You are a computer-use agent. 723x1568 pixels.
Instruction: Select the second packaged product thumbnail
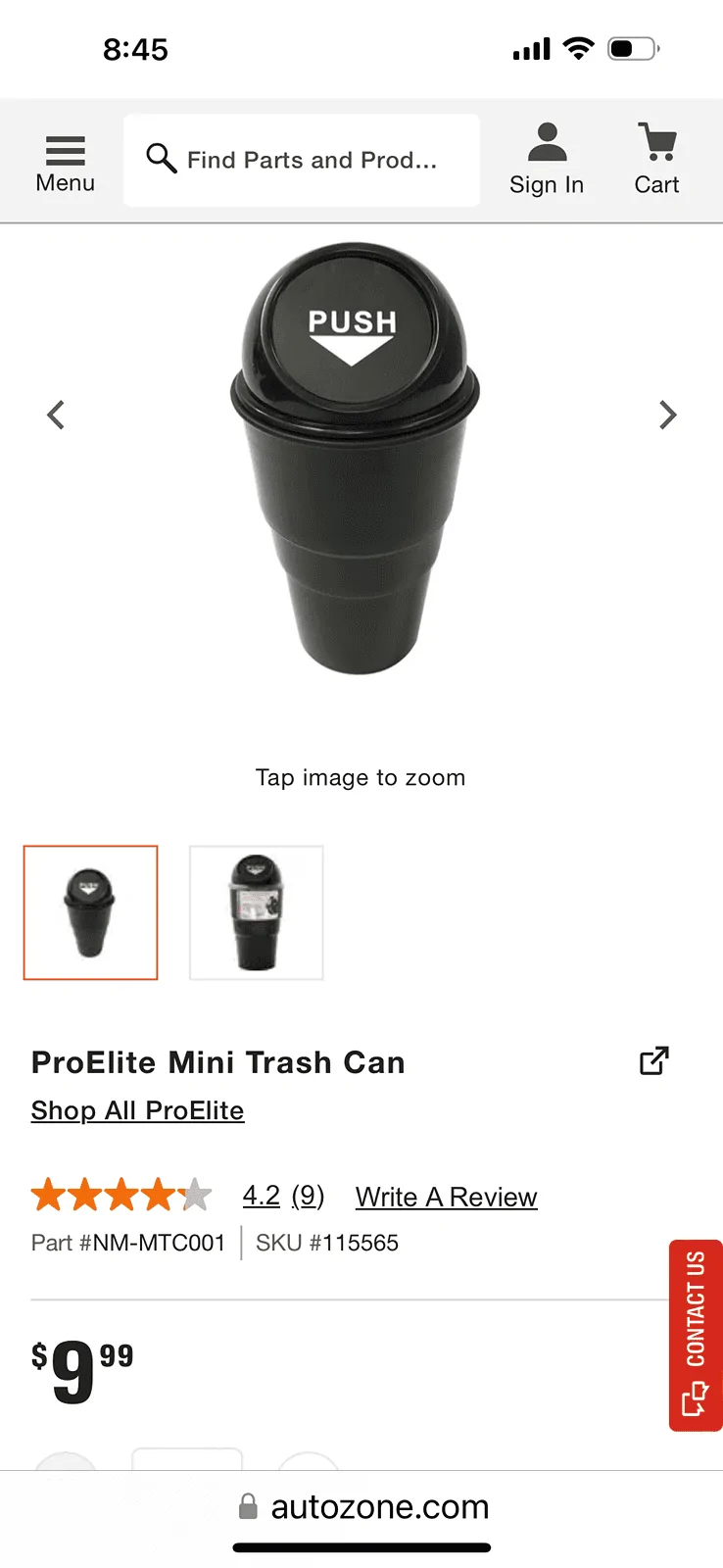click(x=256, y=912)
